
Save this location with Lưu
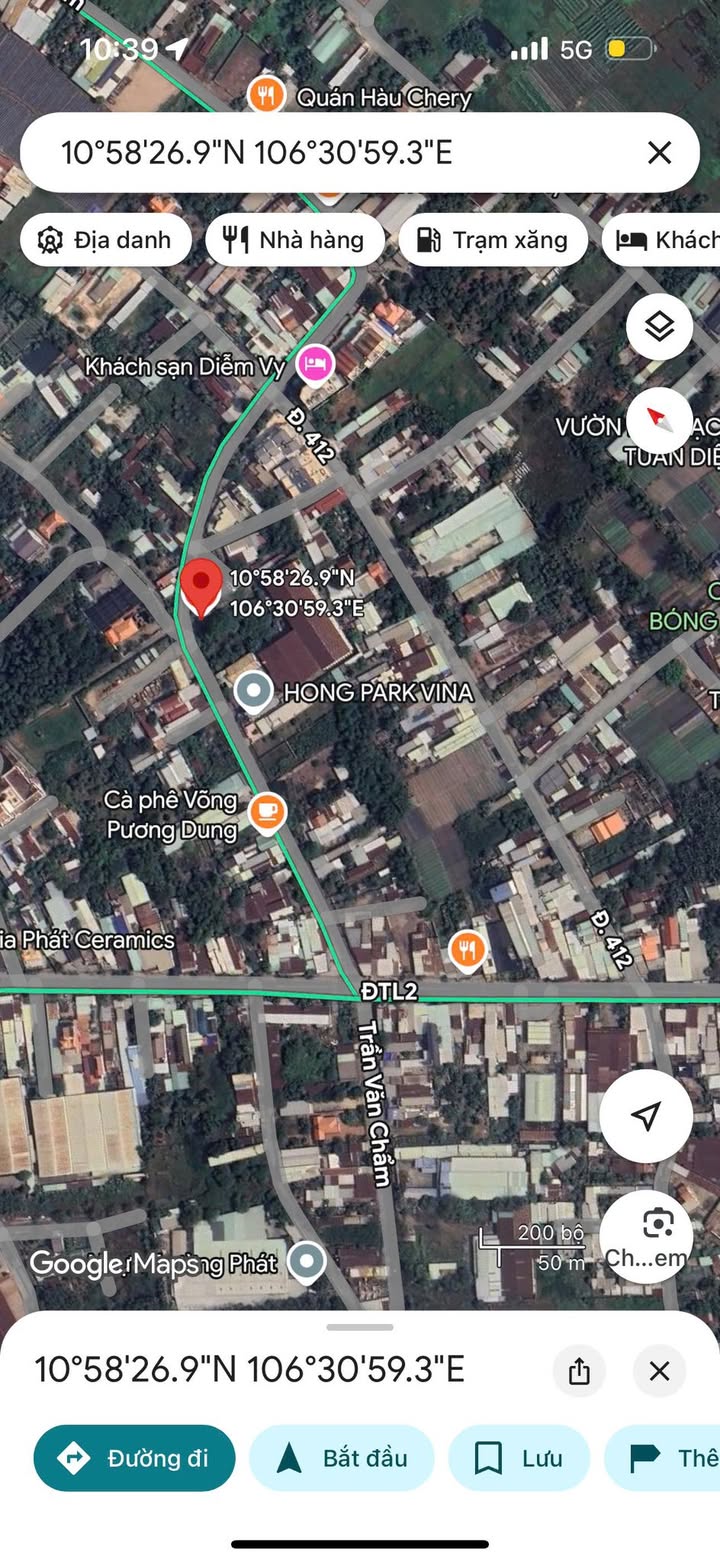(x=519, y=1458)
